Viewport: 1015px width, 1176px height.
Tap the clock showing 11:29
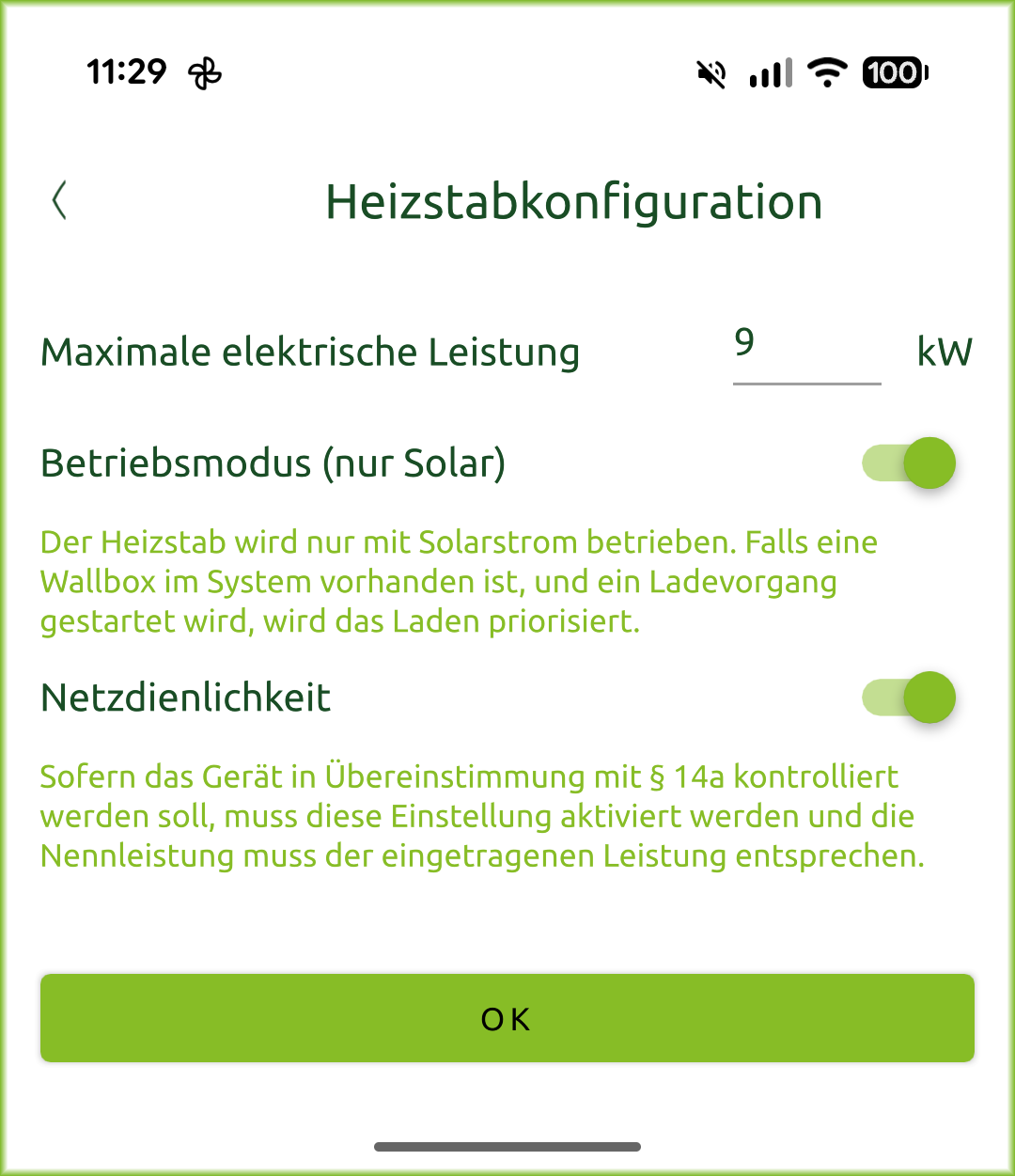(x=128, y=71)
